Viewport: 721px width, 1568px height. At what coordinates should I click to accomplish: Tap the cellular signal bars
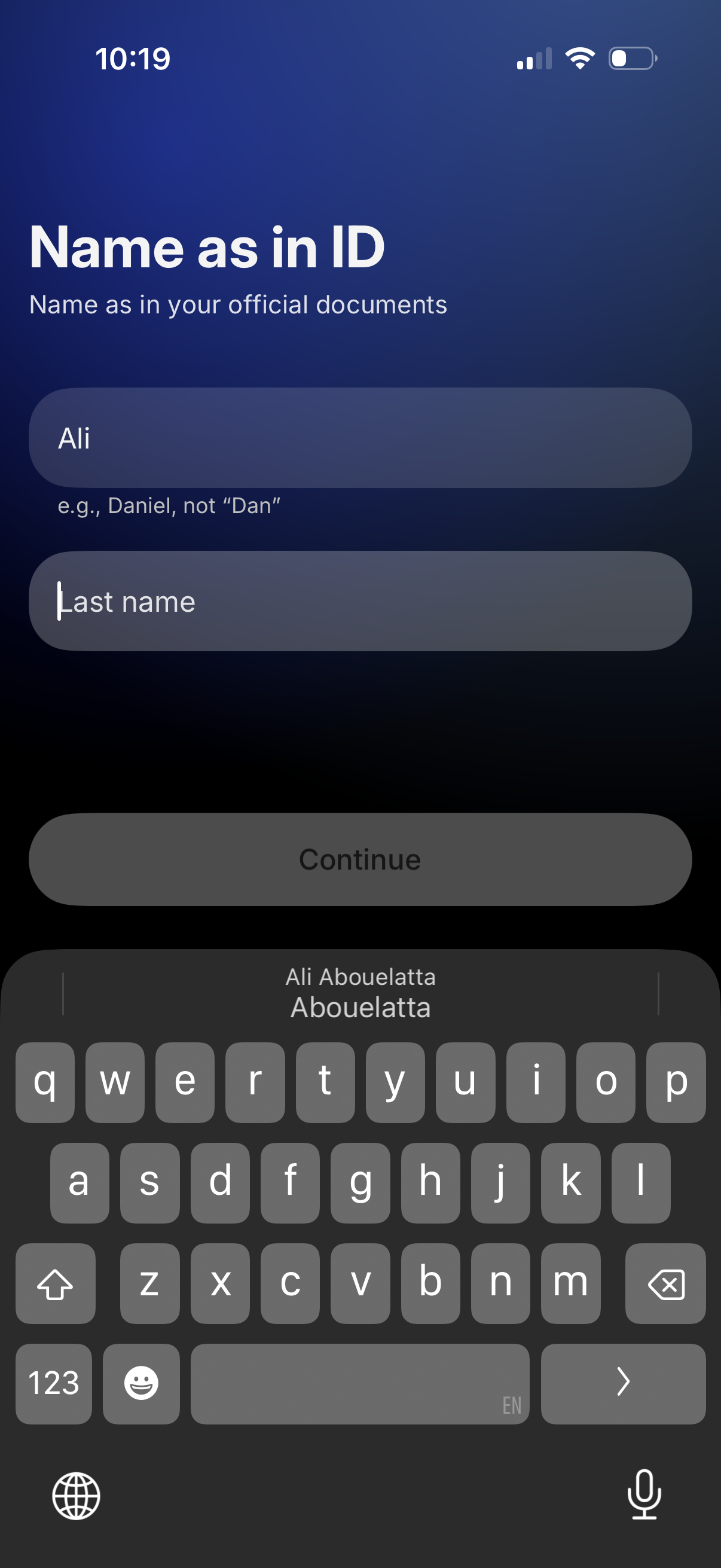530,58
